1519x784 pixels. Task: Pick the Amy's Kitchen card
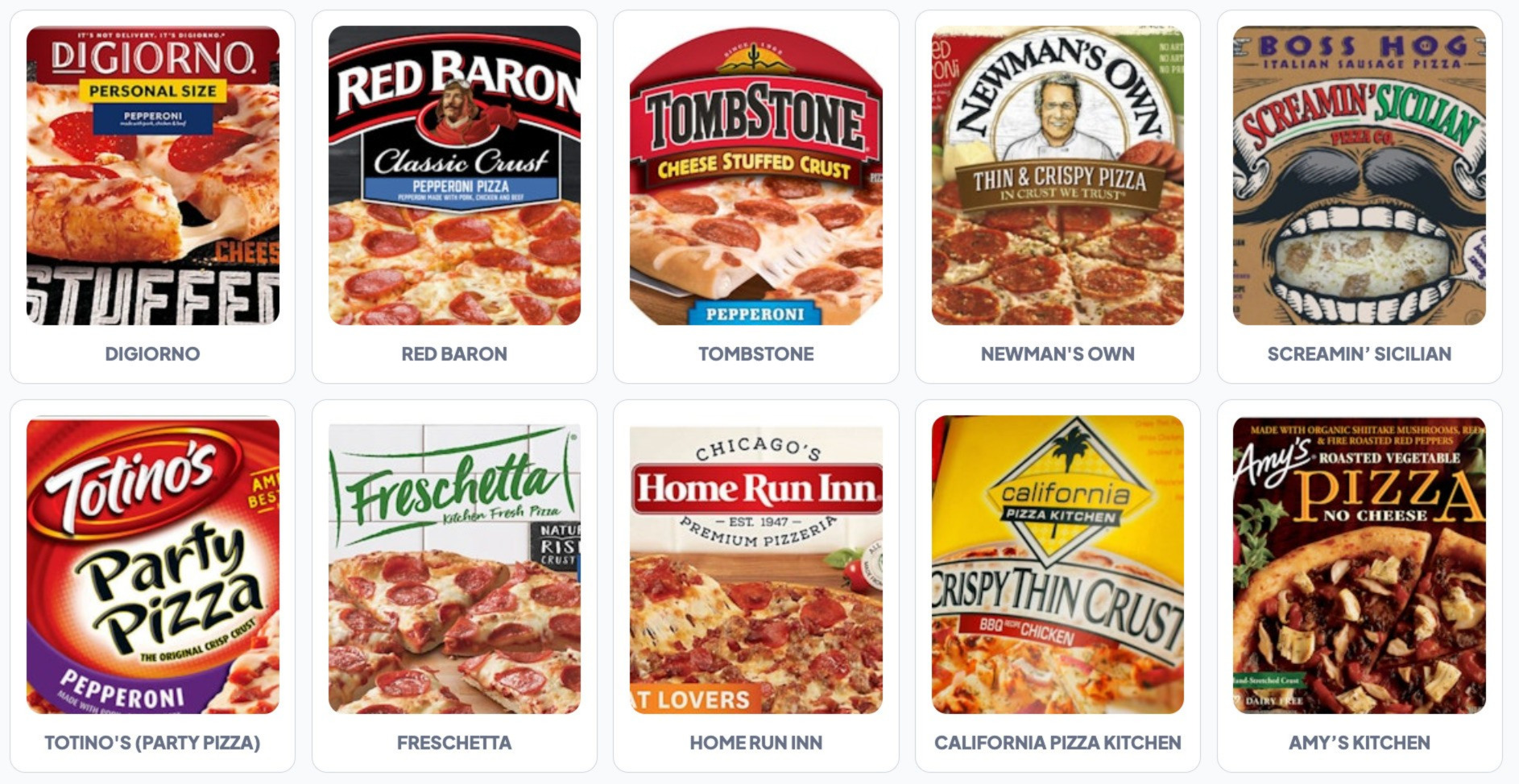[1359, 585]
